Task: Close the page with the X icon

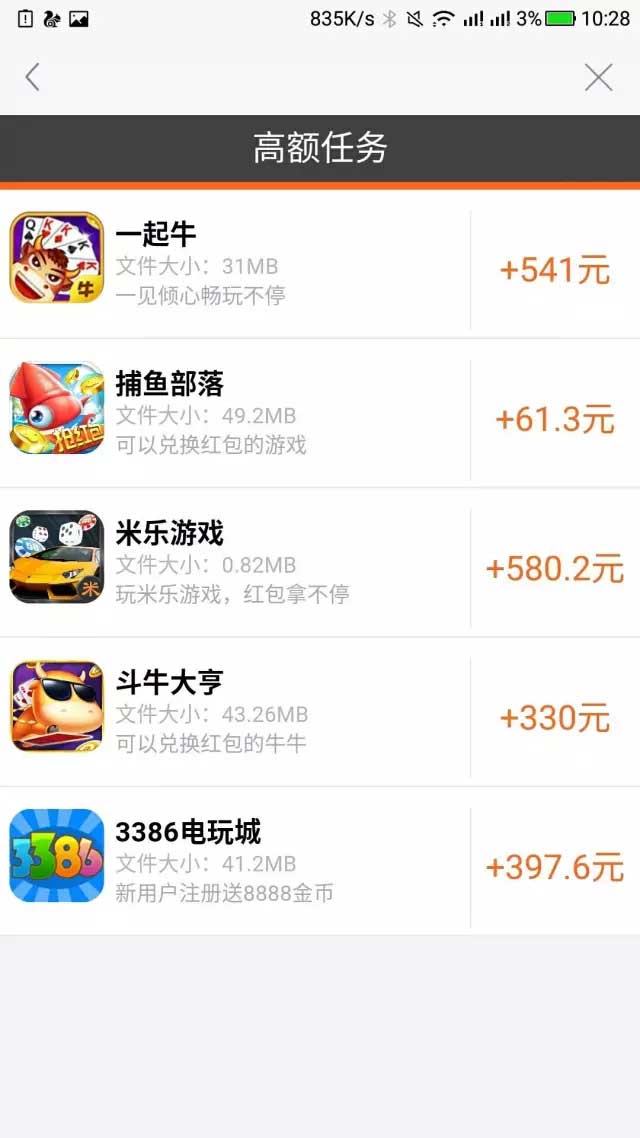Action: tap(598, 77)
